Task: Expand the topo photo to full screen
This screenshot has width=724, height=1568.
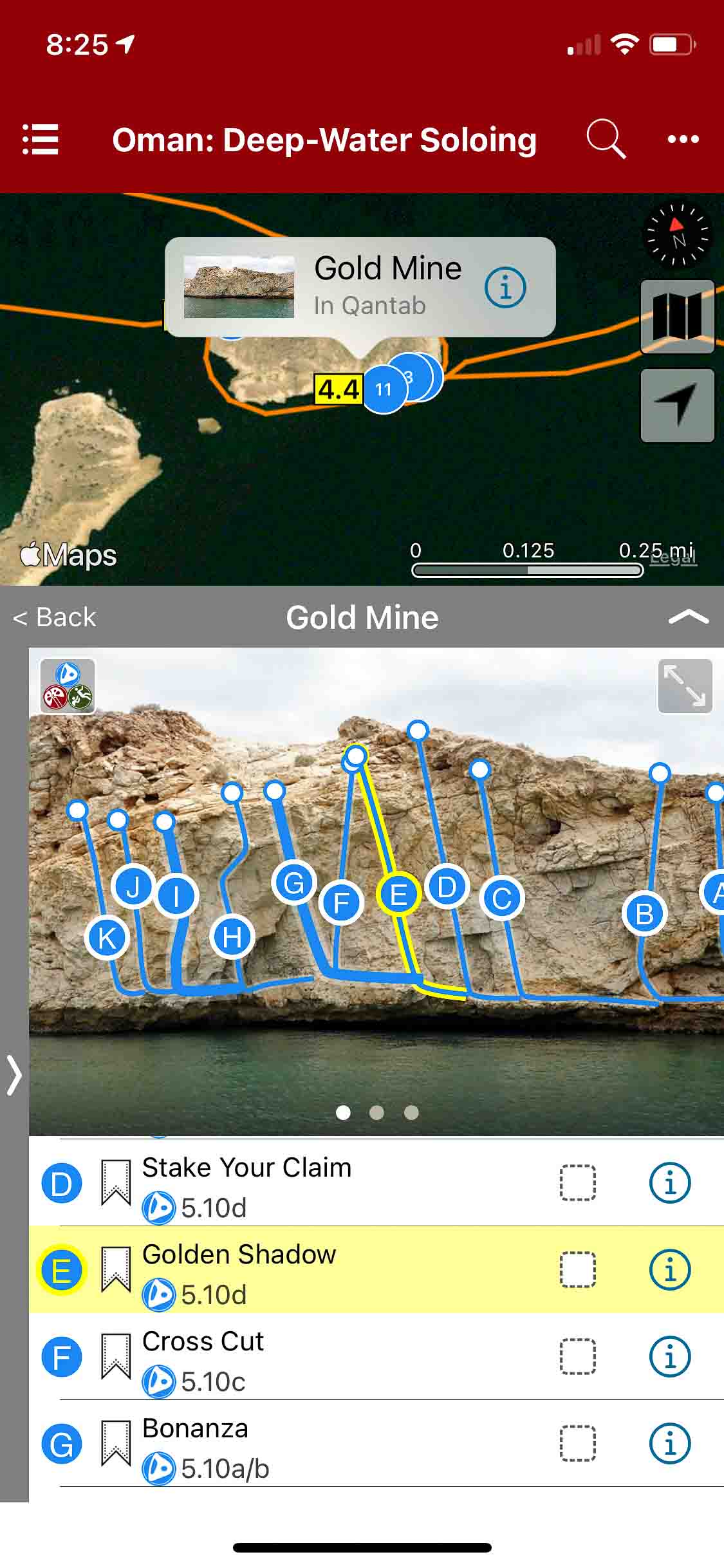Action: [x=685, y=686]
